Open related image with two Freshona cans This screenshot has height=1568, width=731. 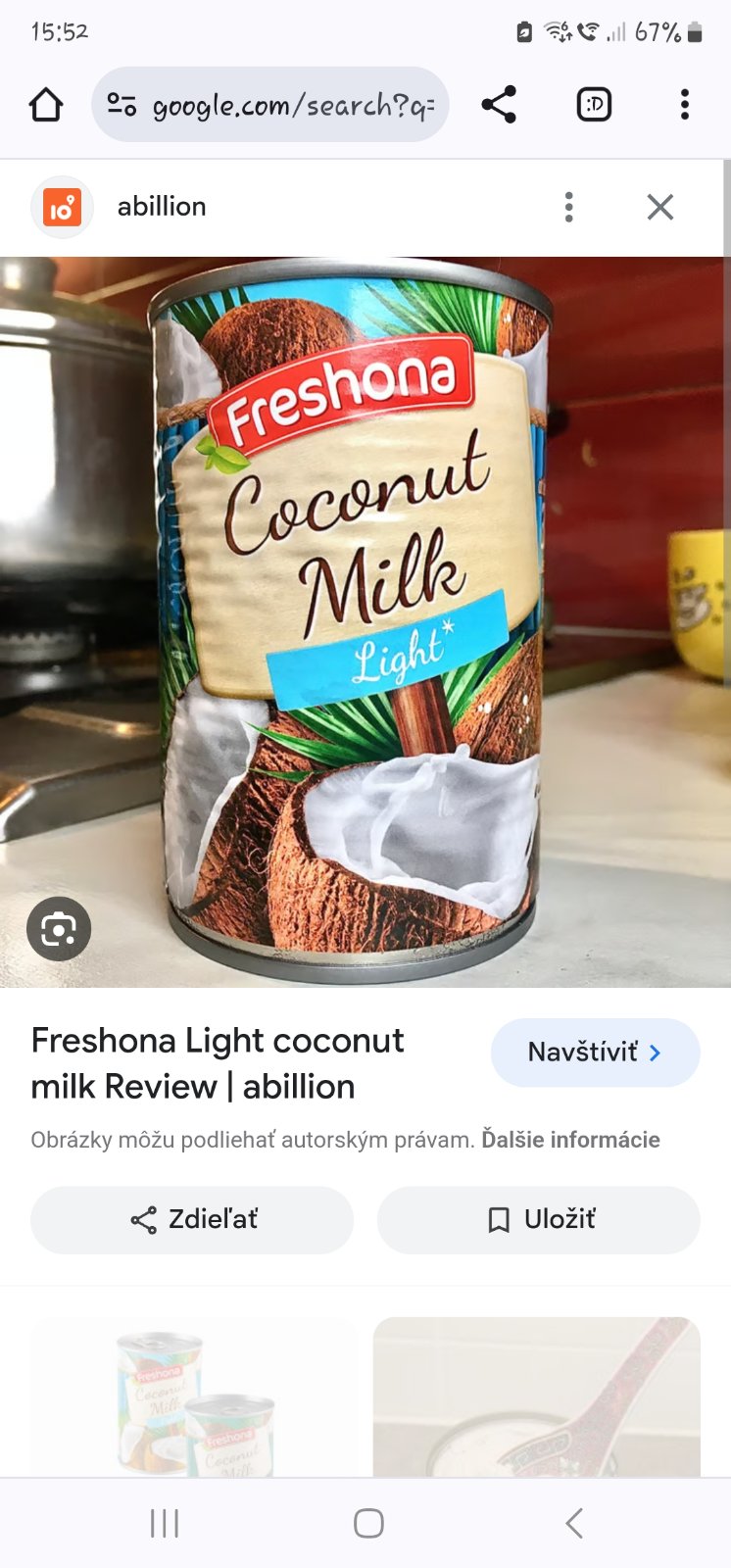(x=194, y=1396)
